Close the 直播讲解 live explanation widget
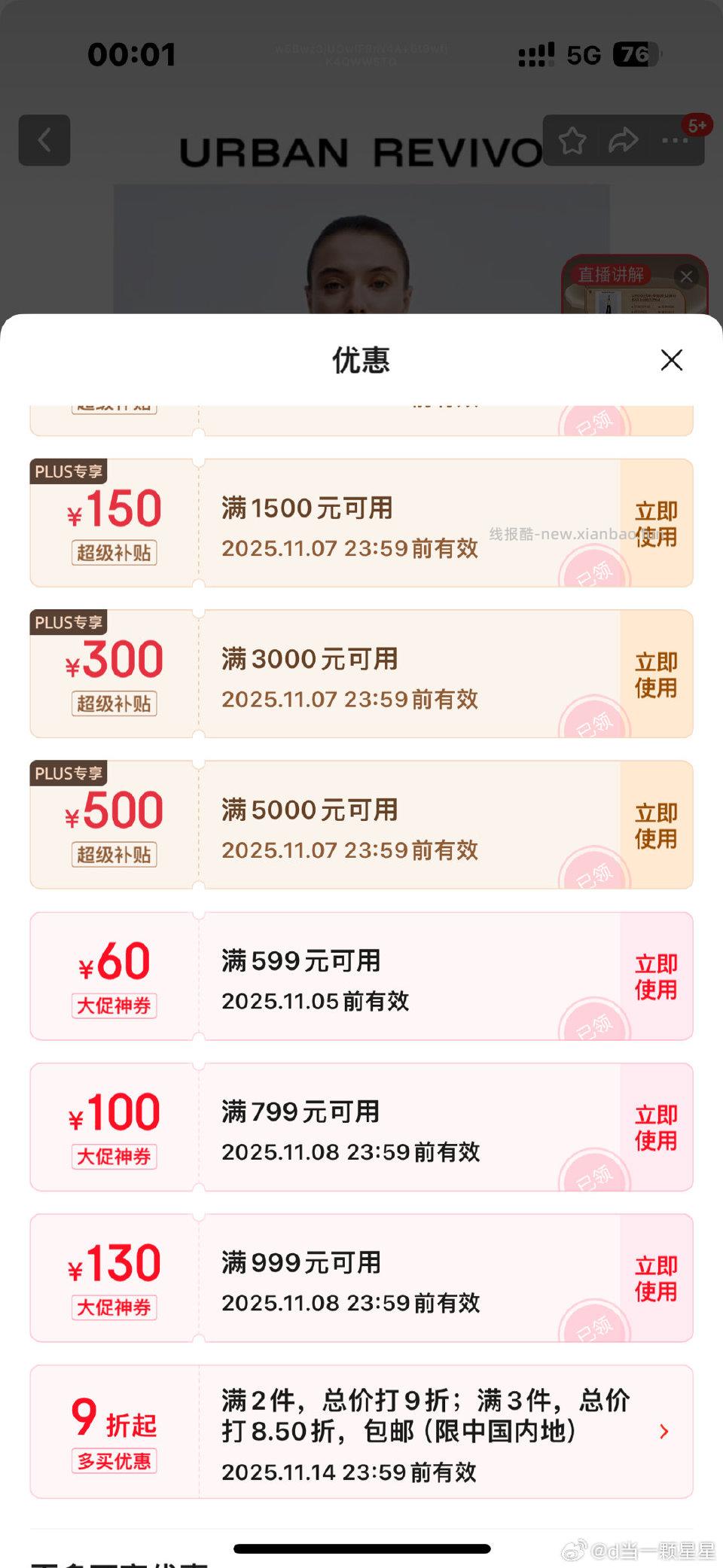The width and height of the screenshot is (723, 1568). click(x=686, y=276)
